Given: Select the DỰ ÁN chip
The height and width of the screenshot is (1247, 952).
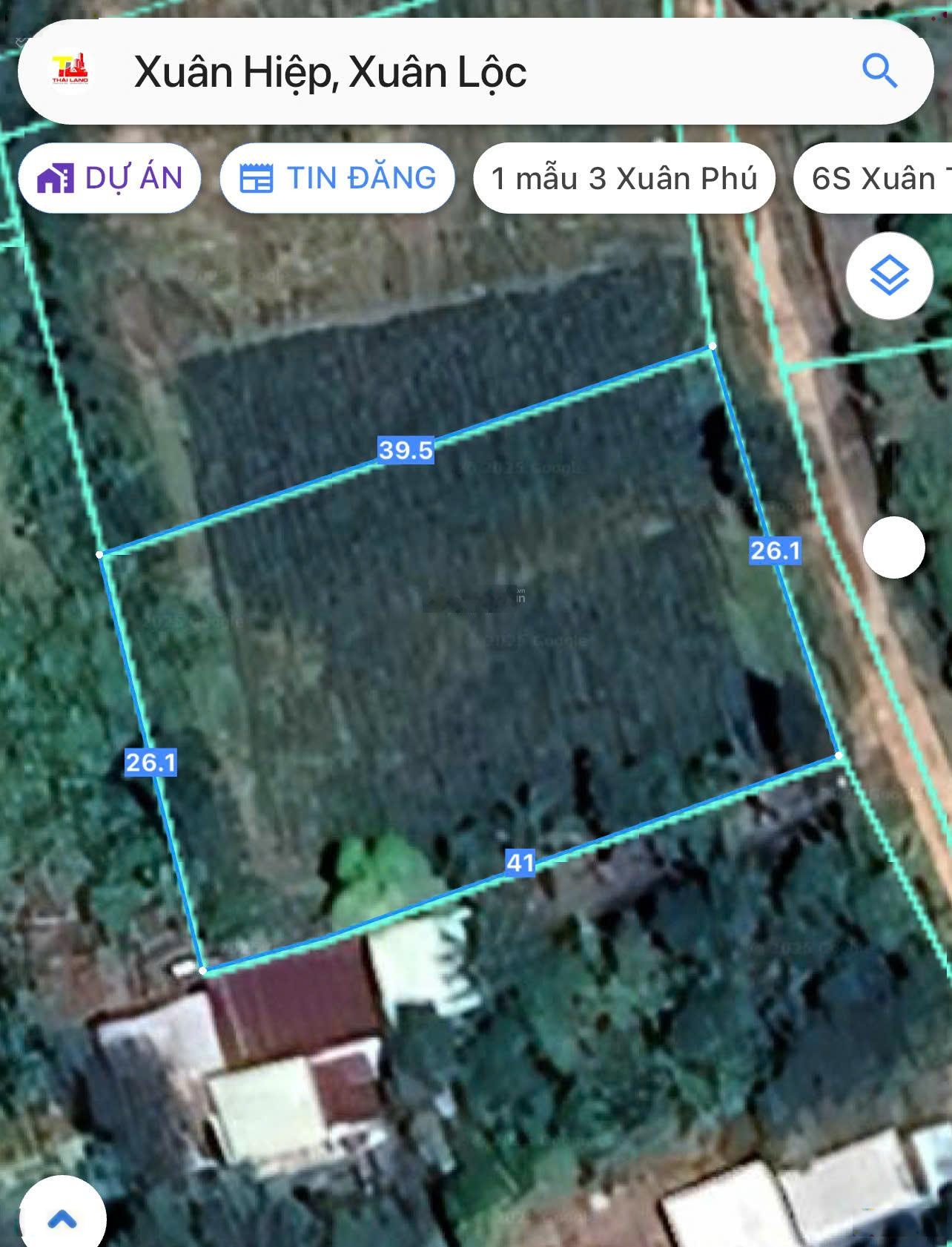Looking at the screenshot, I should [x=110, y=179].
